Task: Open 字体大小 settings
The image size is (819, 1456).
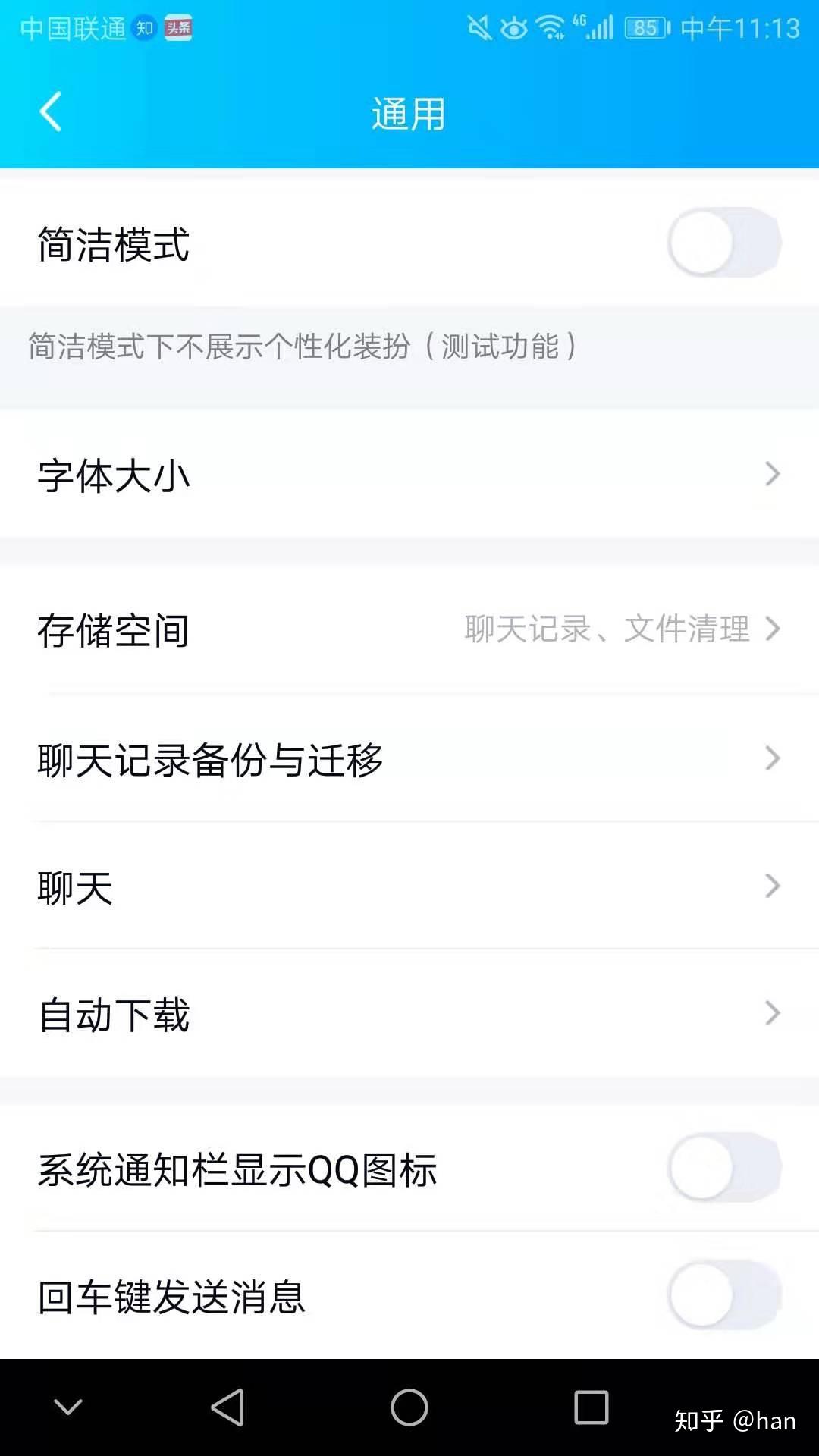Action: click(409, 475)
